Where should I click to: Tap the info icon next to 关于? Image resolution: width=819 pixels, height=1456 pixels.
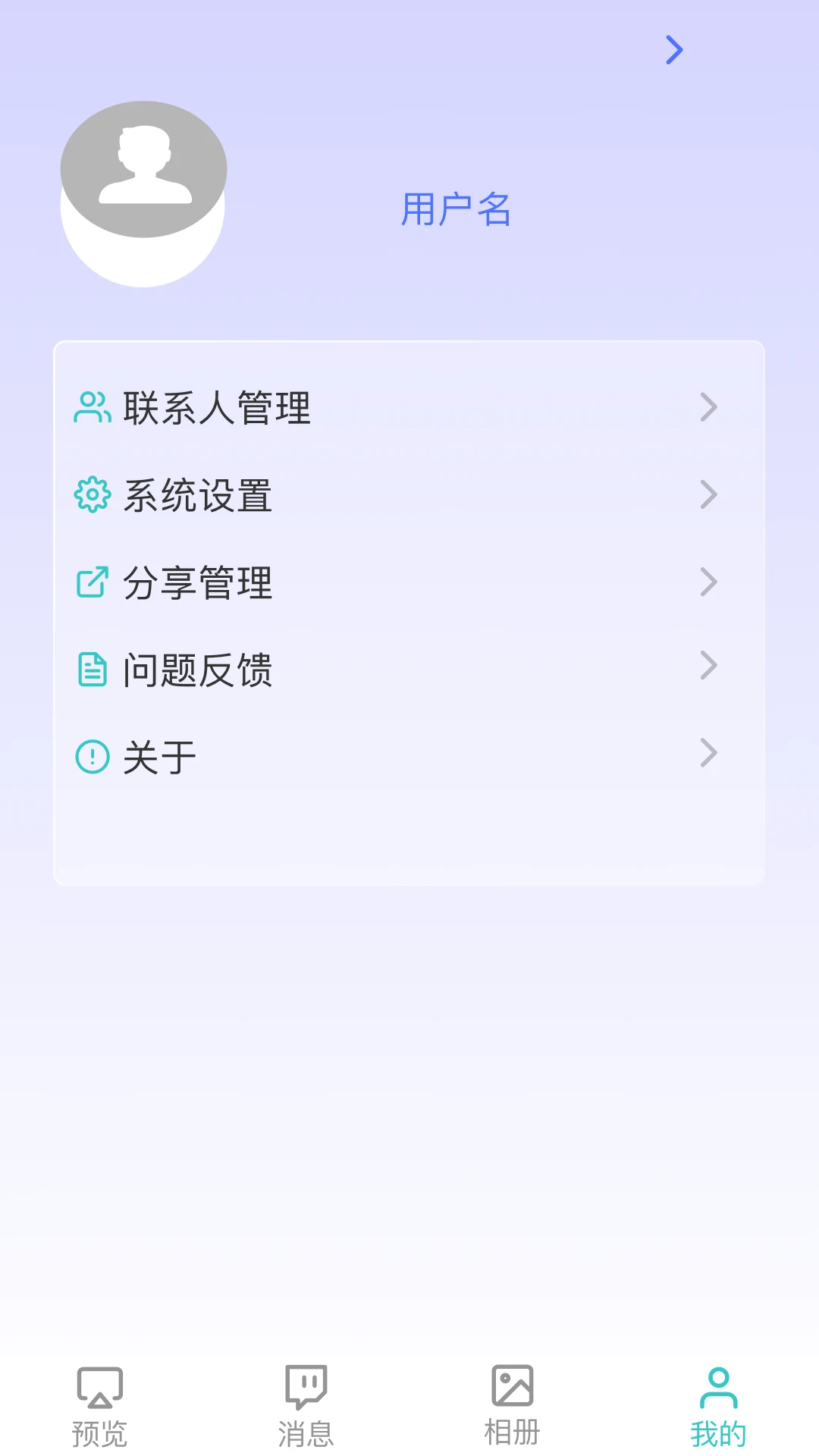click(91, 753)
